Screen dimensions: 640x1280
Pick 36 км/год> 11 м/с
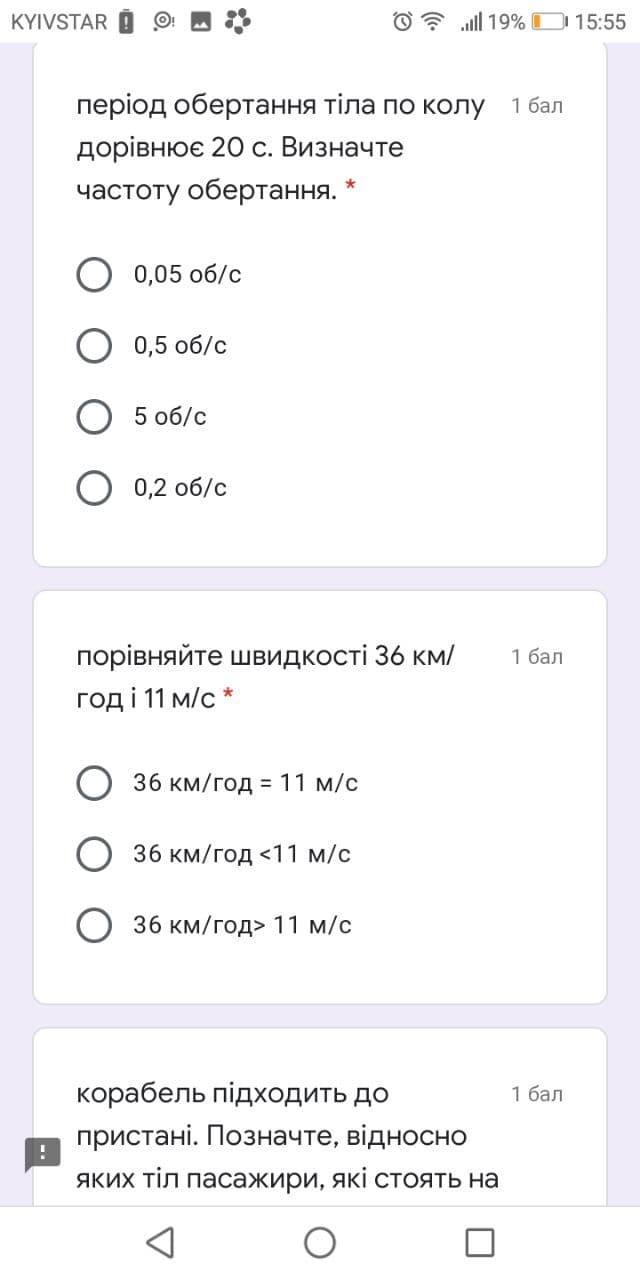click(x=94, y=925)
